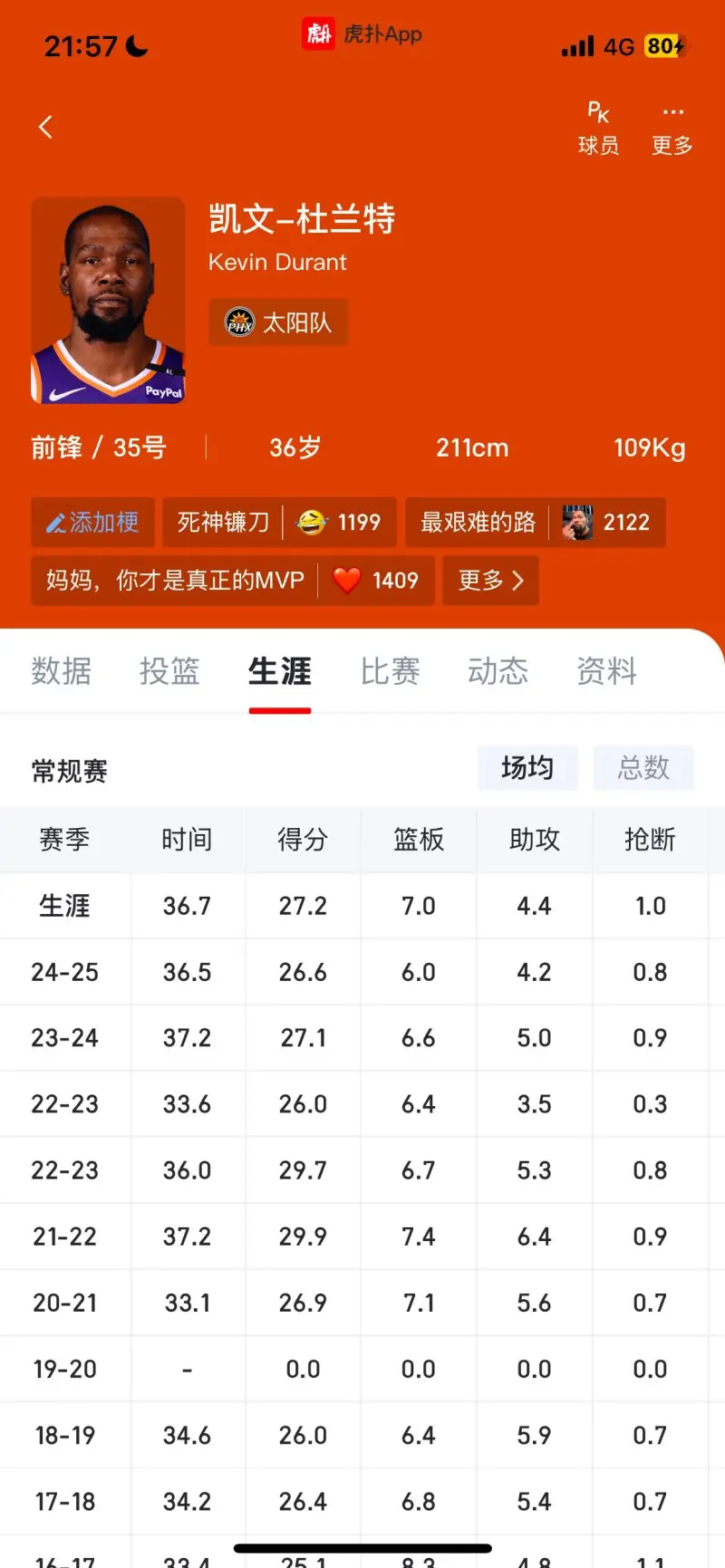Viewport: 725px width, 1568px height.
Task: Open the 太阳队 team chip
Action: [278, 322]
